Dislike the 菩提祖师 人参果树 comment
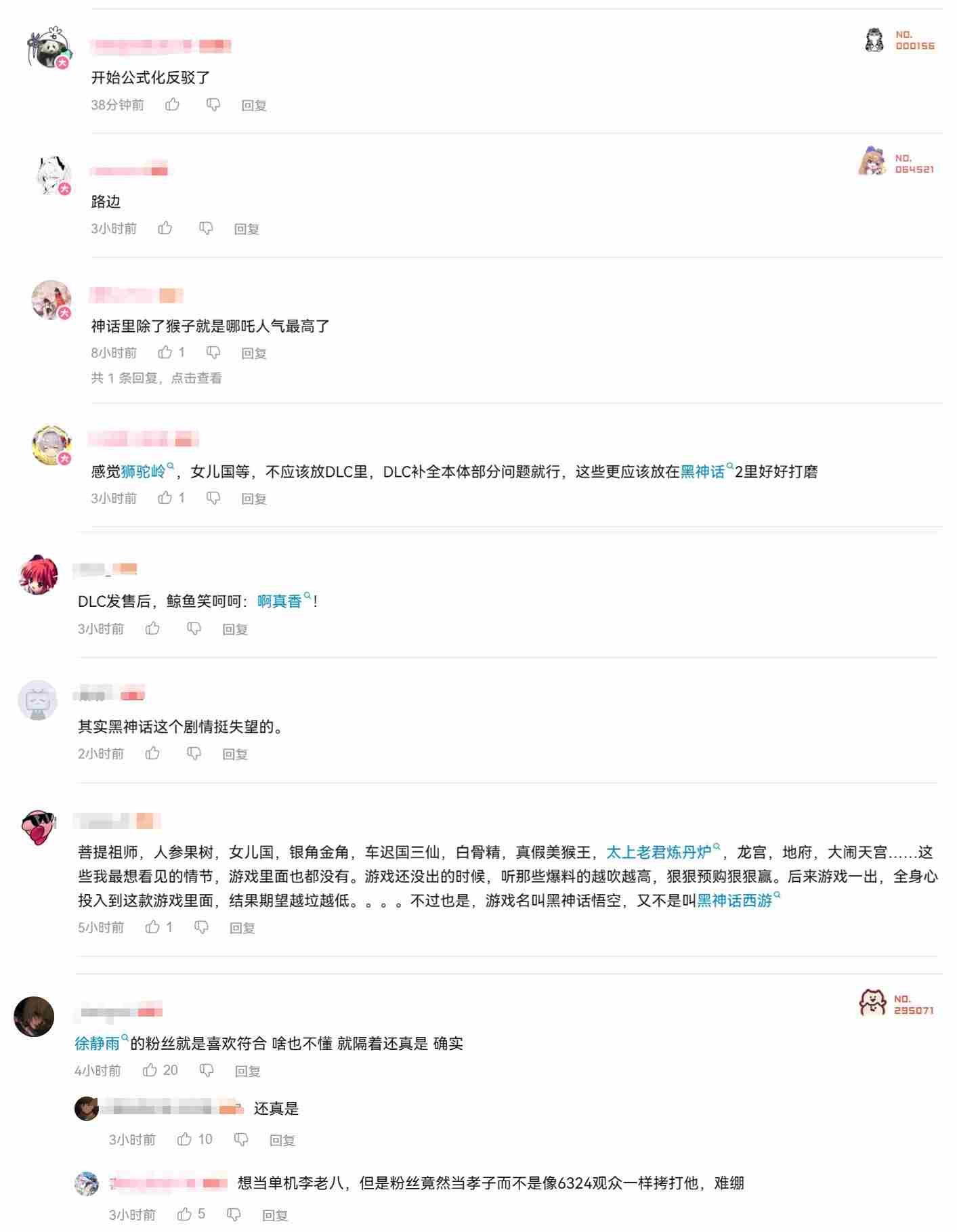This screenshot has height=1232, width=957. click(201, 927)
